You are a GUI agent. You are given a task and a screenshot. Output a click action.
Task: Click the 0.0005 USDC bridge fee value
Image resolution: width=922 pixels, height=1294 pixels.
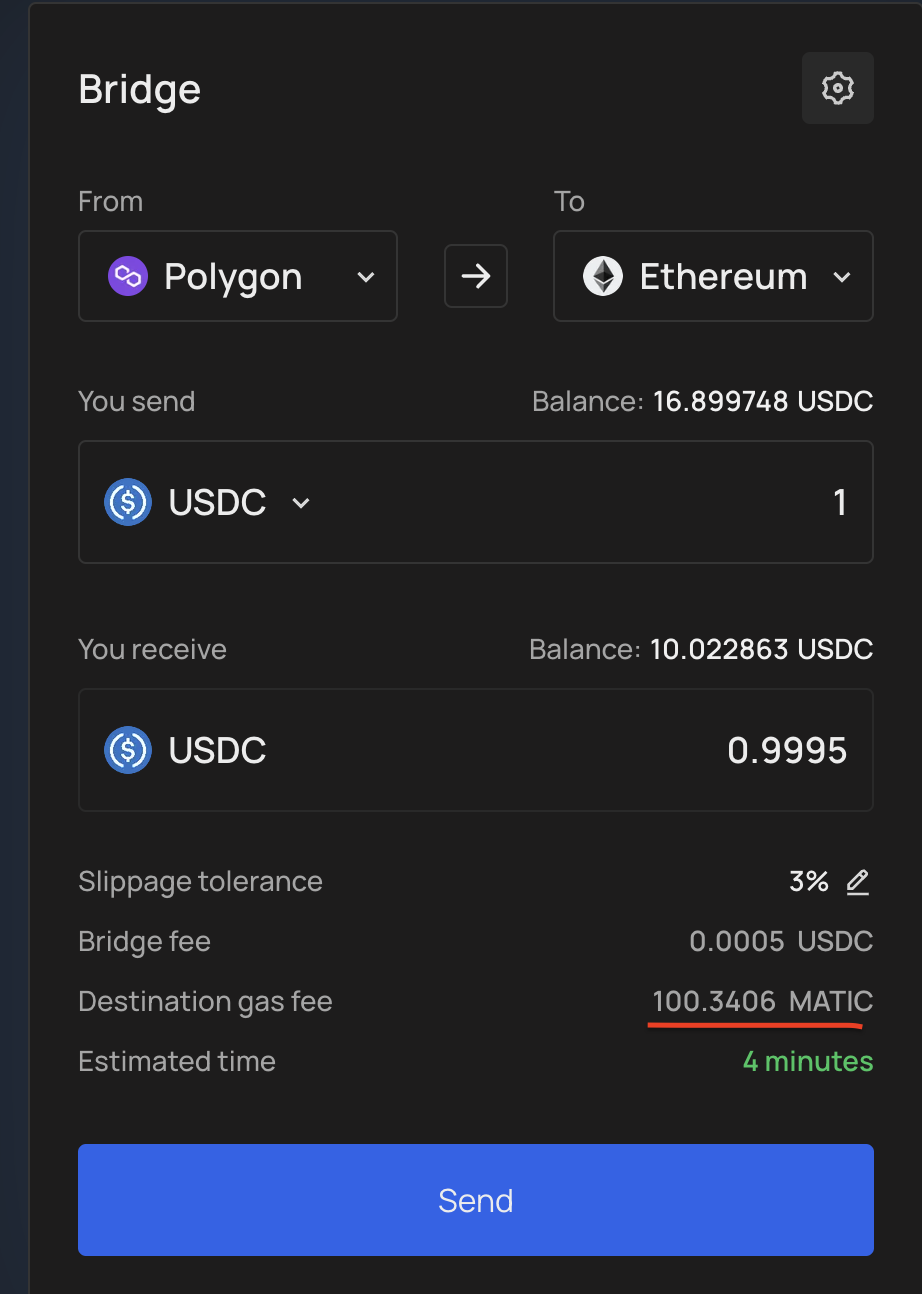780,941
